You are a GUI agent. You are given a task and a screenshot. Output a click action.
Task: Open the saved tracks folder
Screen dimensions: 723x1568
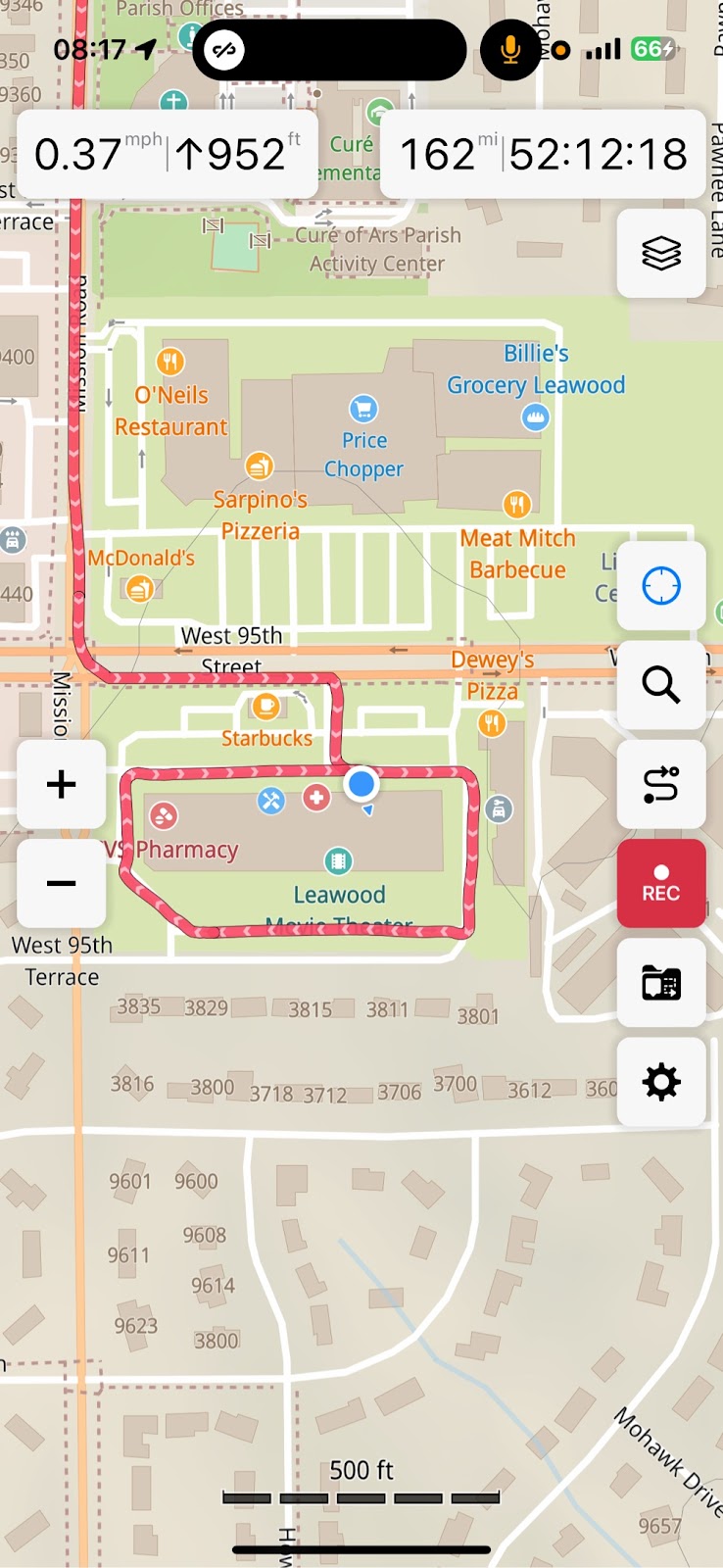[x=661, y=982]
